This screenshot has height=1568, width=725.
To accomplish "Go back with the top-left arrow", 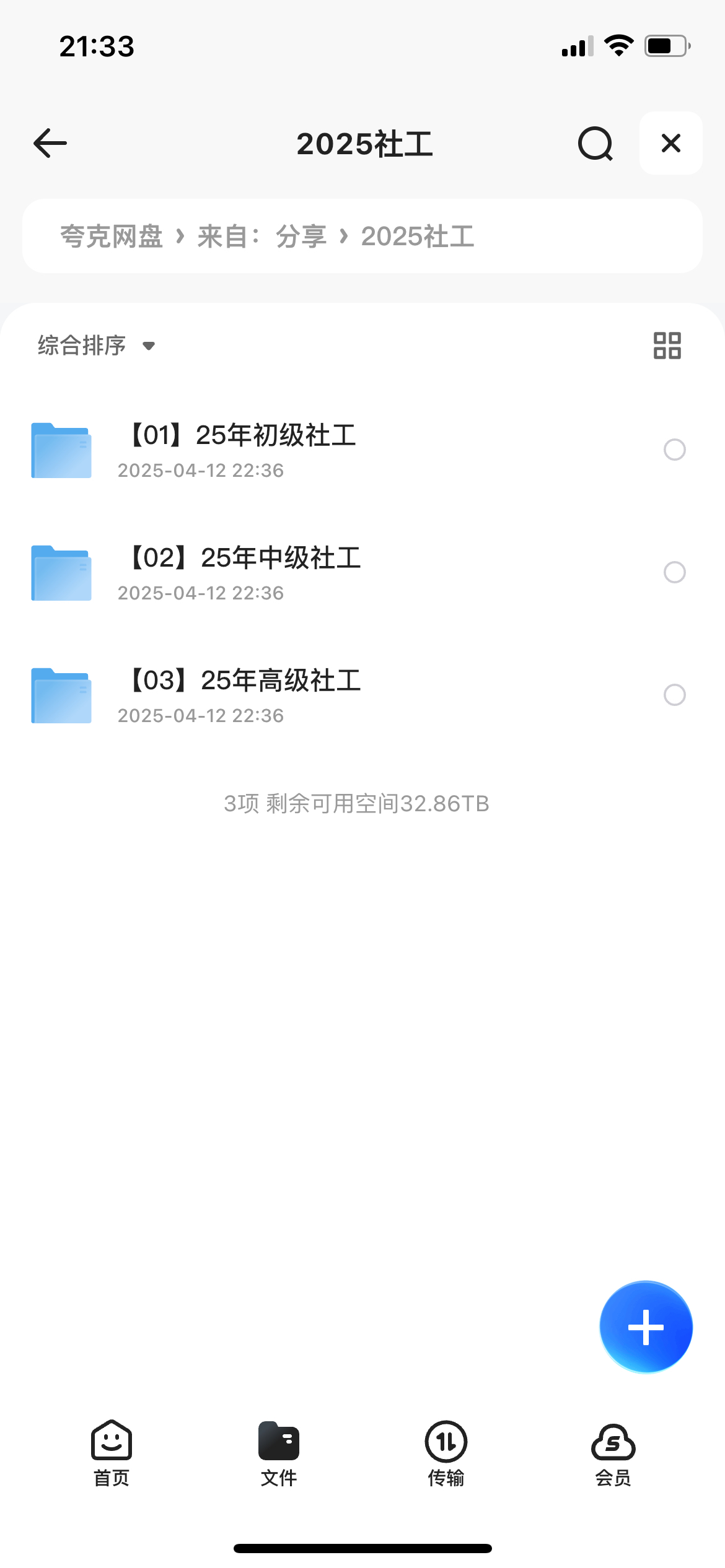I will [50, 143].
